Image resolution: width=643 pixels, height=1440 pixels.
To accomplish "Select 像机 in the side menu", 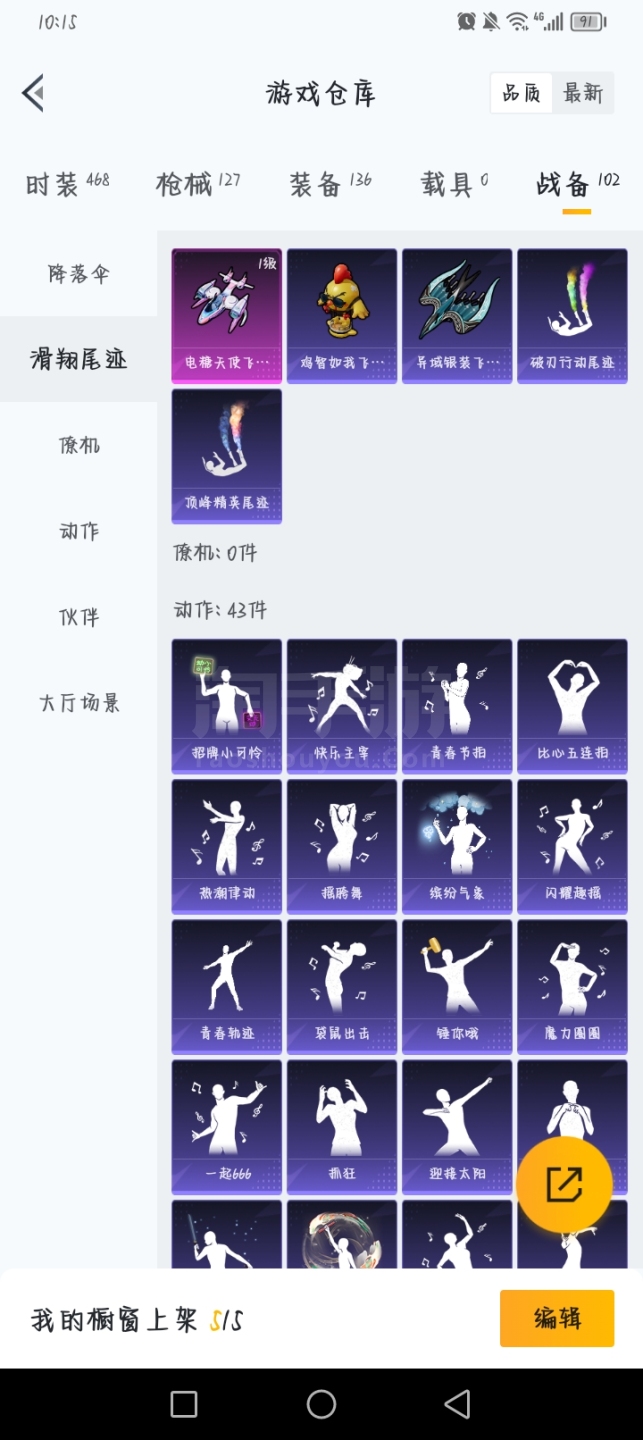I will pos(79,445).
